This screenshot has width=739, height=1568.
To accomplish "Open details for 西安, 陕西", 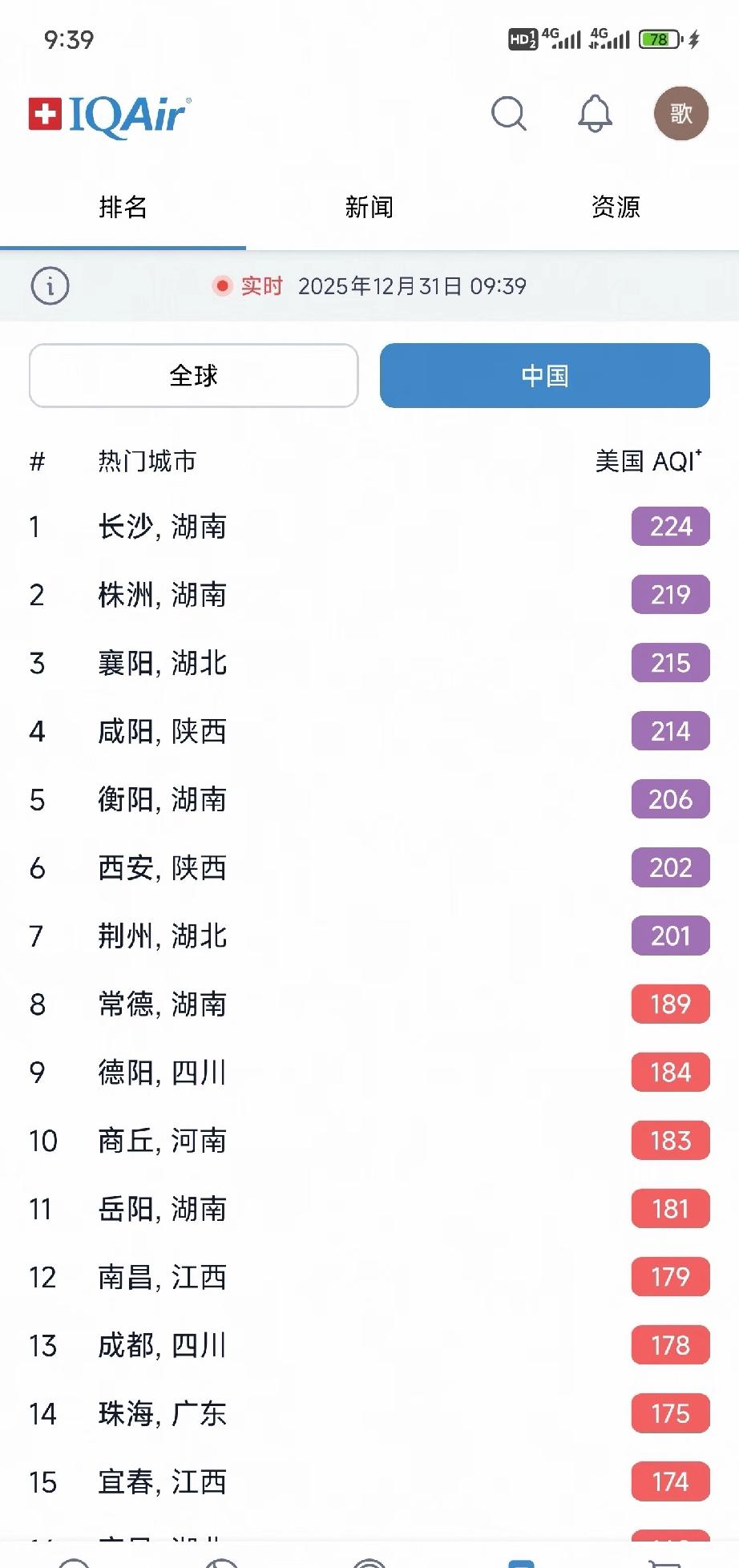I will (160, 868).
